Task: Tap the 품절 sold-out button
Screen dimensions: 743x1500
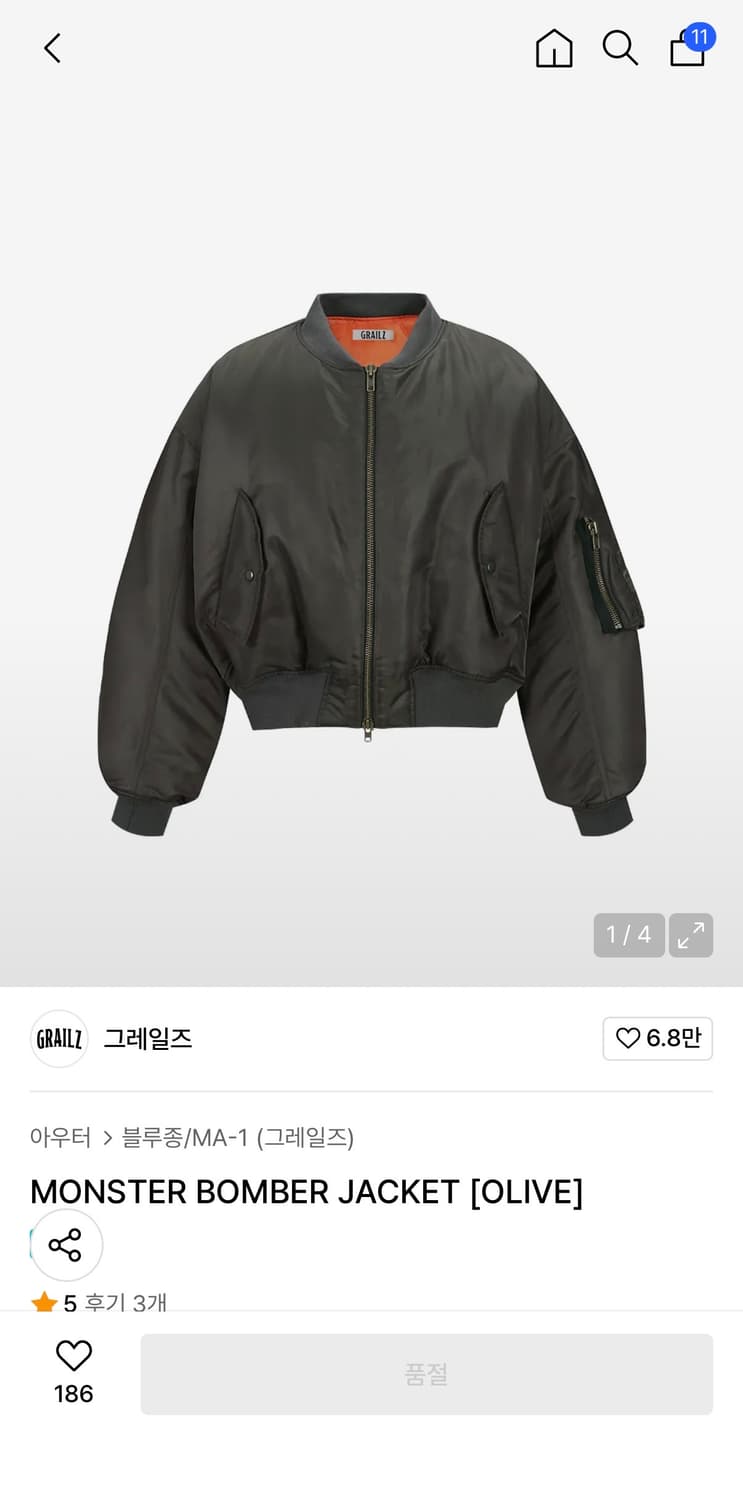Action: [427, 1374]
